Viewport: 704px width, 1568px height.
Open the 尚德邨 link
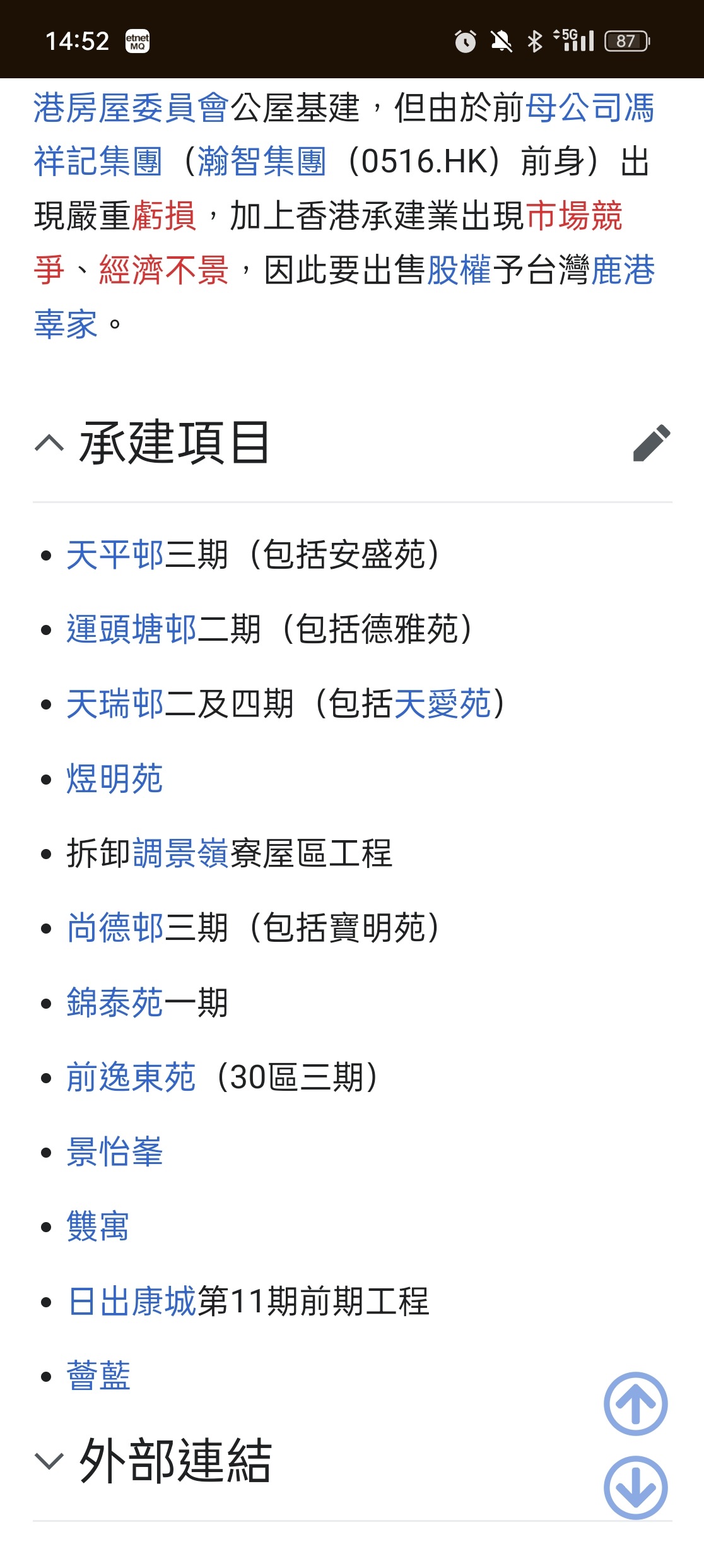click(115, 928)
